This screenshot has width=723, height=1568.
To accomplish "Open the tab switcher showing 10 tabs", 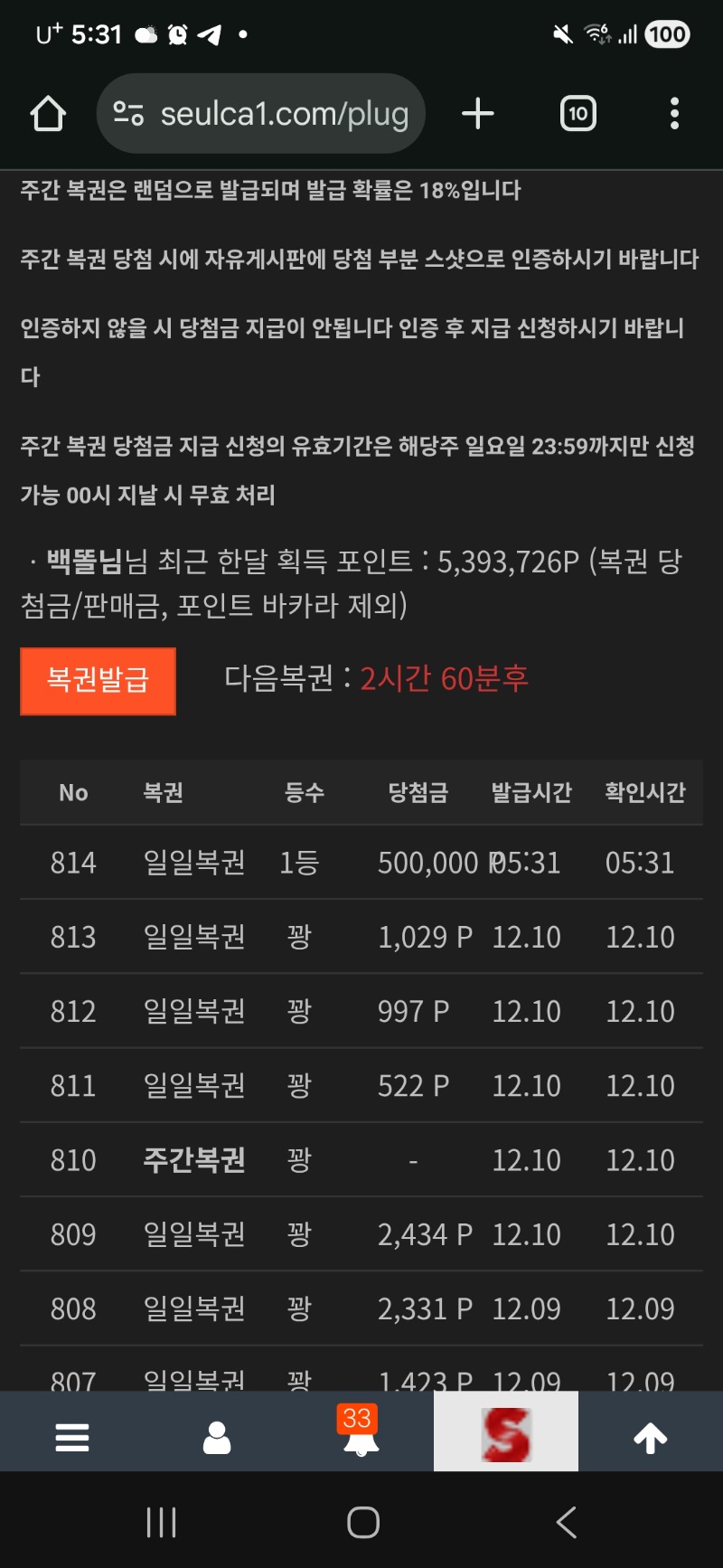I will coord(578,114).
